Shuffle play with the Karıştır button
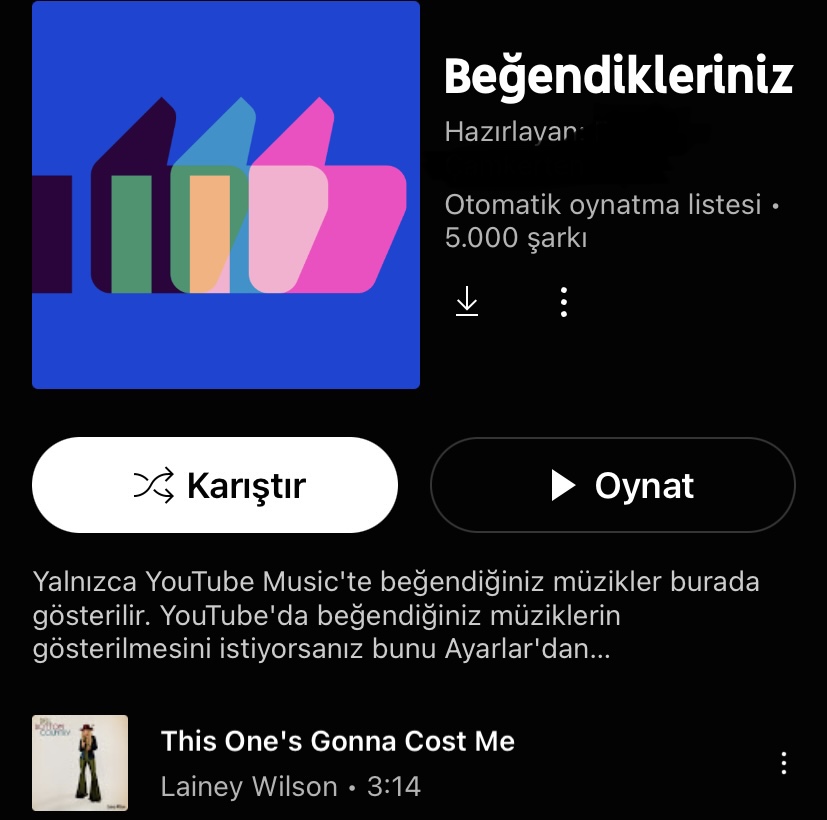The image size is (827, 820). [x=215, y=486]
